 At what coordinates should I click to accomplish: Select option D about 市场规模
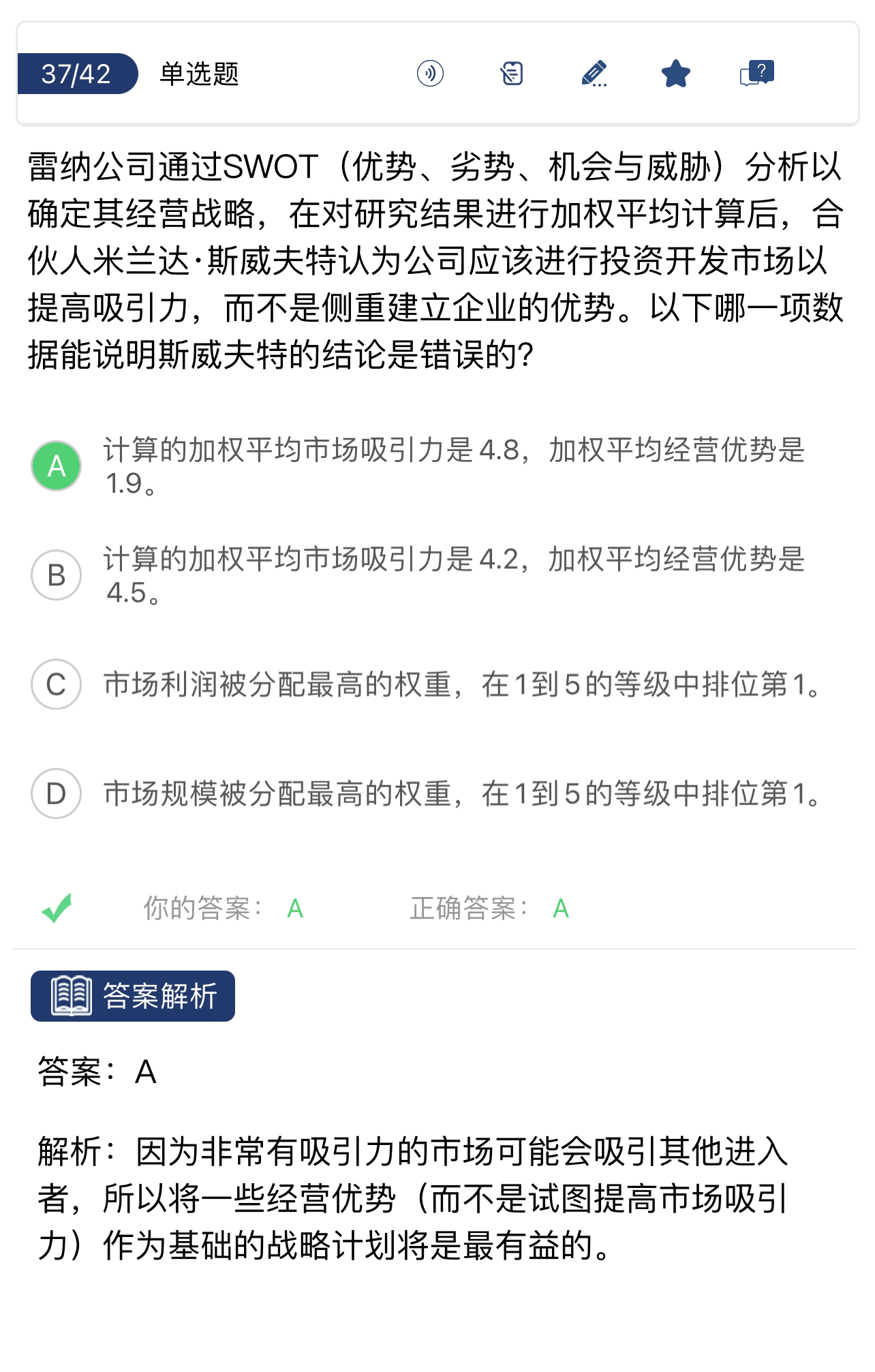pyautogui.click(x=57, y=794)
